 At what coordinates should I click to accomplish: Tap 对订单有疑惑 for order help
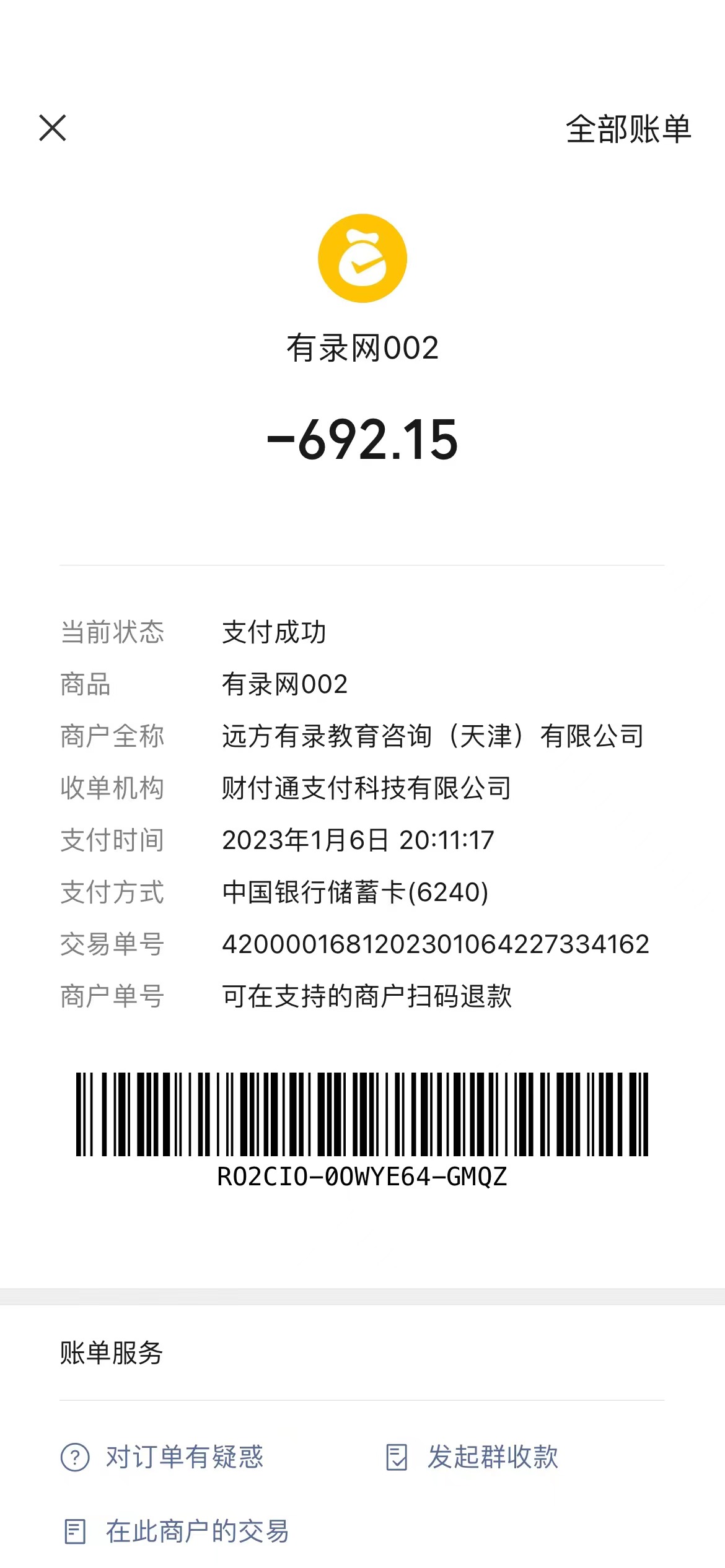[x=162, y=1457]
